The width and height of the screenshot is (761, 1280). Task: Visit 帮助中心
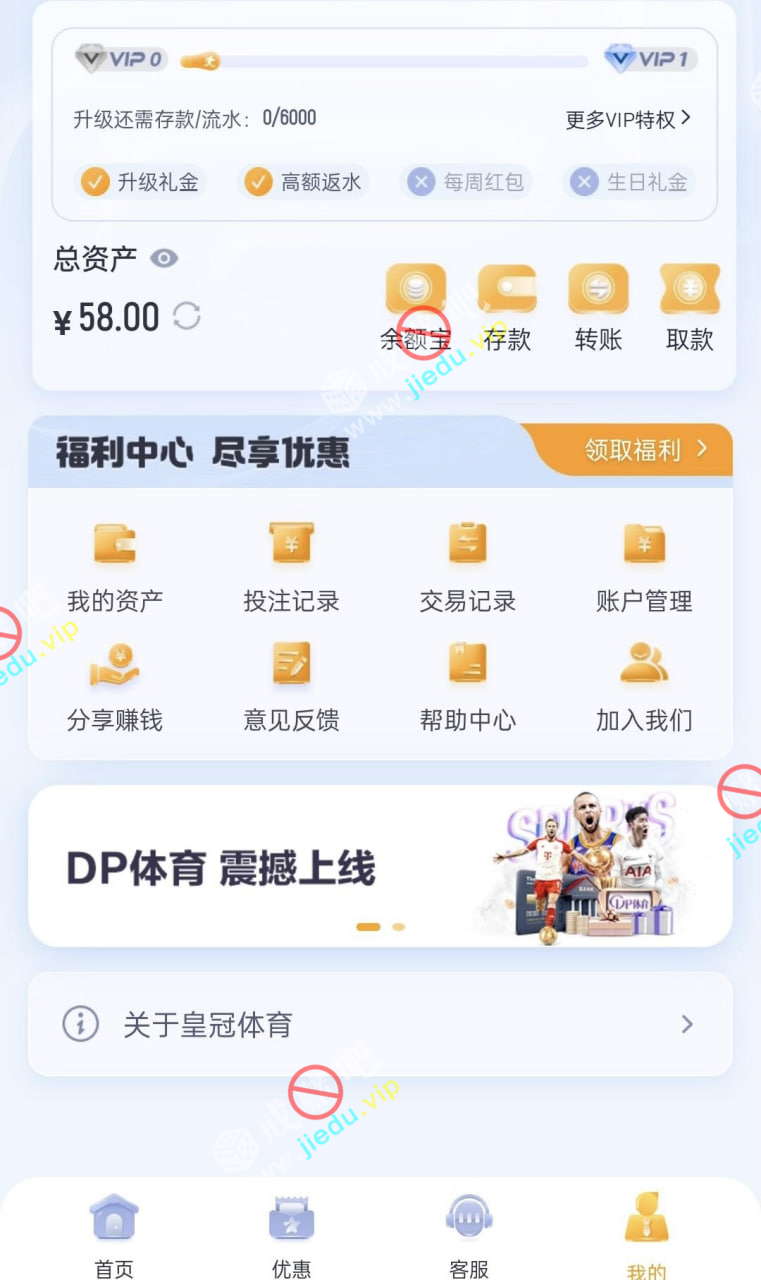click(x=467, y=685)
